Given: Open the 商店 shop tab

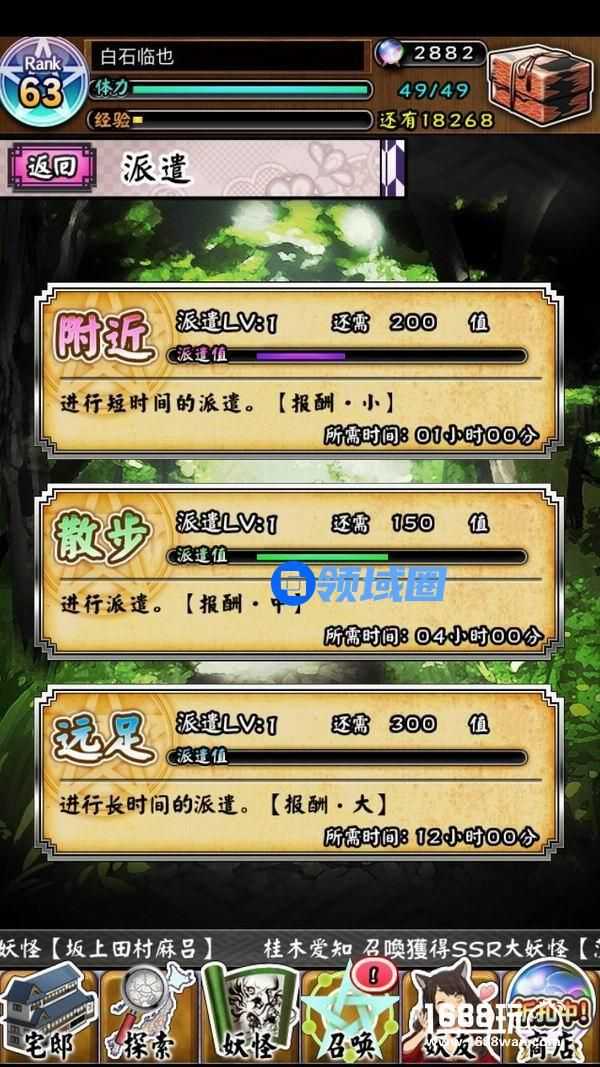Looking at the screenshot, I should 553,1017.
